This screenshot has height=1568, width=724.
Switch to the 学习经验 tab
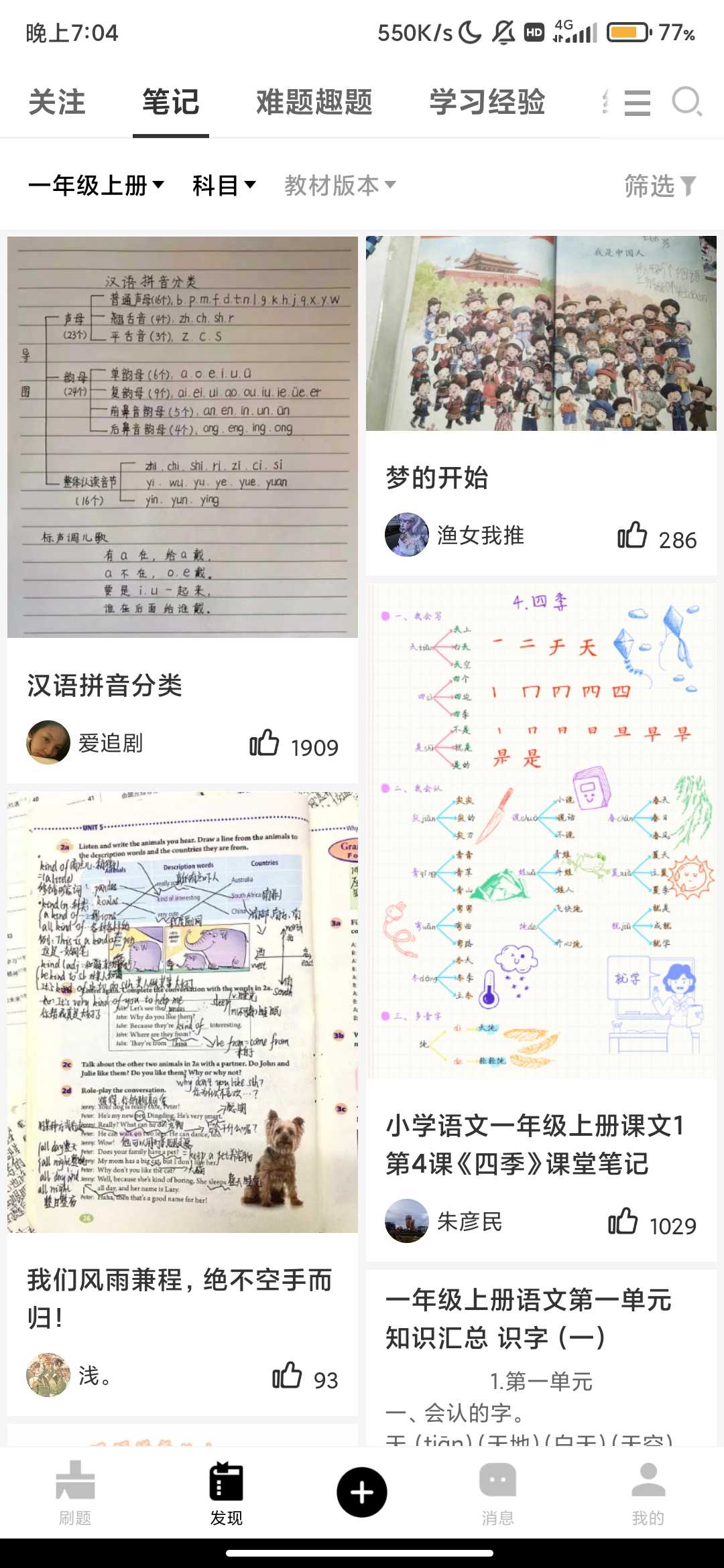[487, 103]
